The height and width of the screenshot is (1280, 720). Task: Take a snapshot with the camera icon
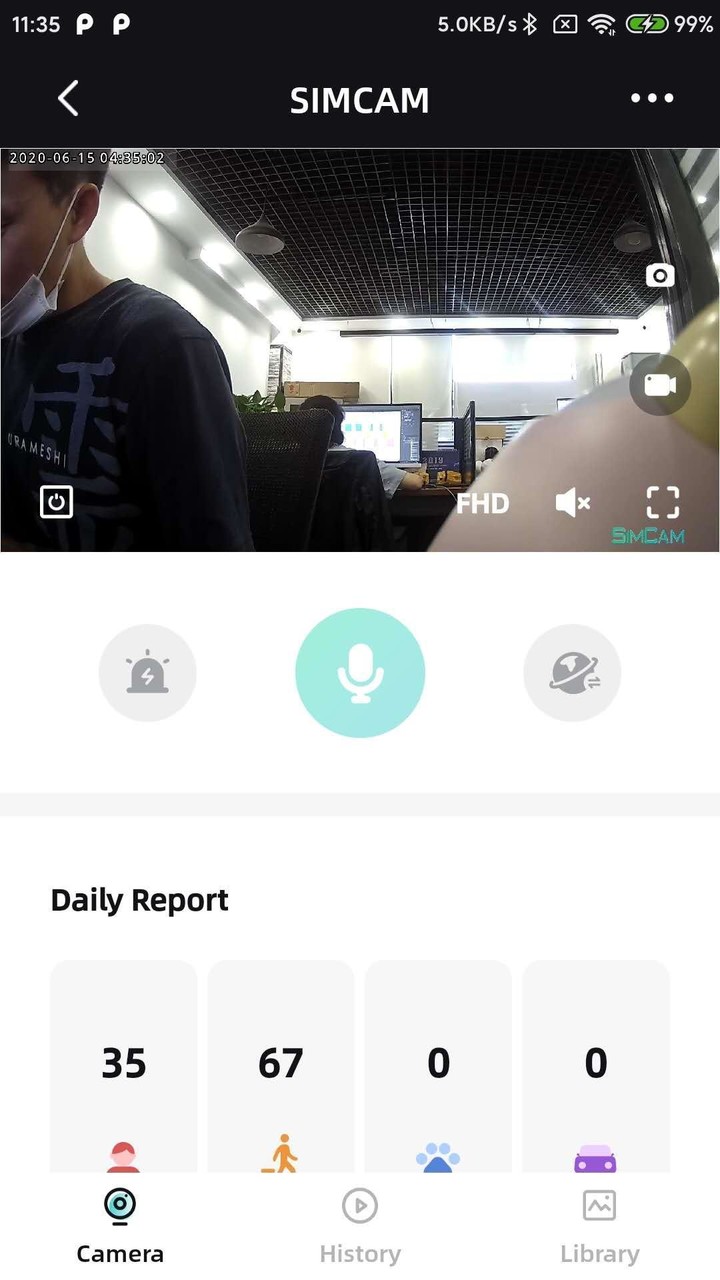coord(660,276)
